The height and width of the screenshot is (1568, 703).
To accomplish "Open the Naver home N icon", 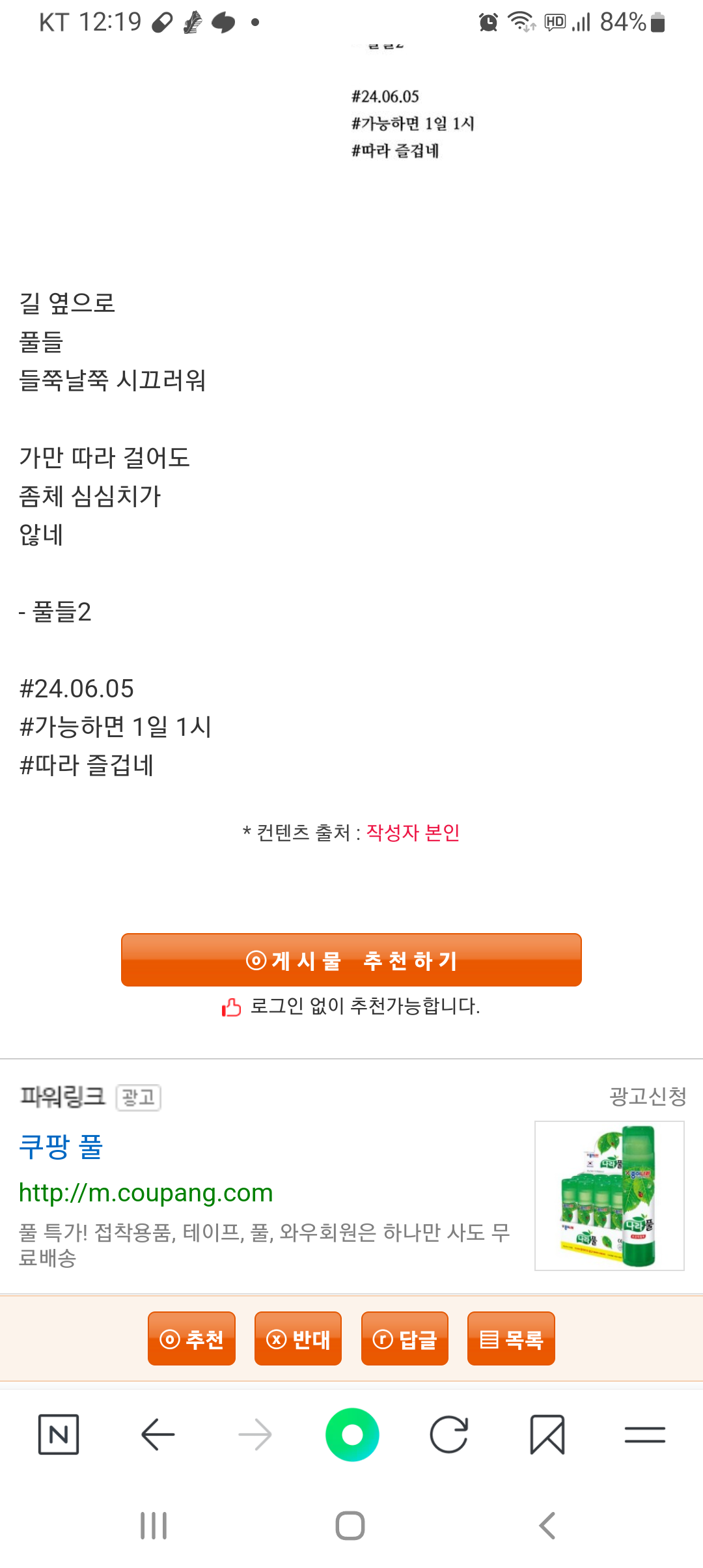I will pos(59,1435).
